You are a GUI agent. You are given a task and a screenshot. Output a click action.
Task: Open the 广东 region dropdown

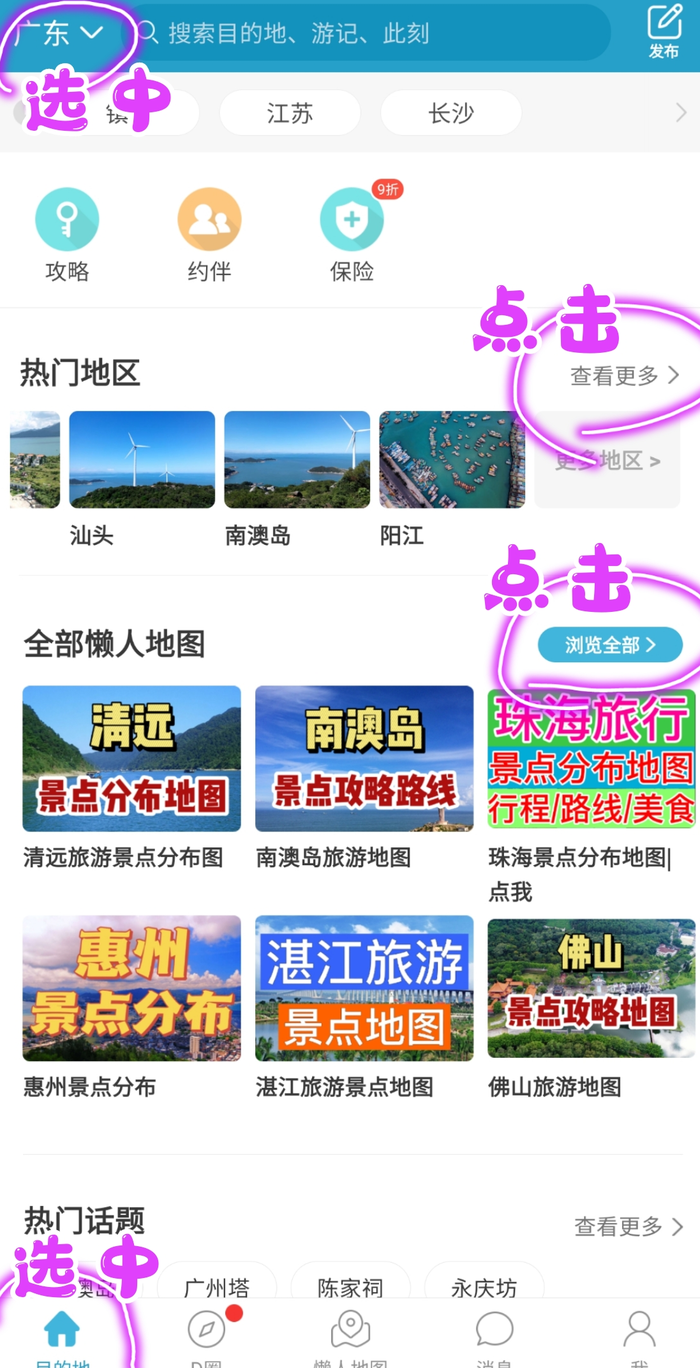pyautogui.click(x=60, y=33)
